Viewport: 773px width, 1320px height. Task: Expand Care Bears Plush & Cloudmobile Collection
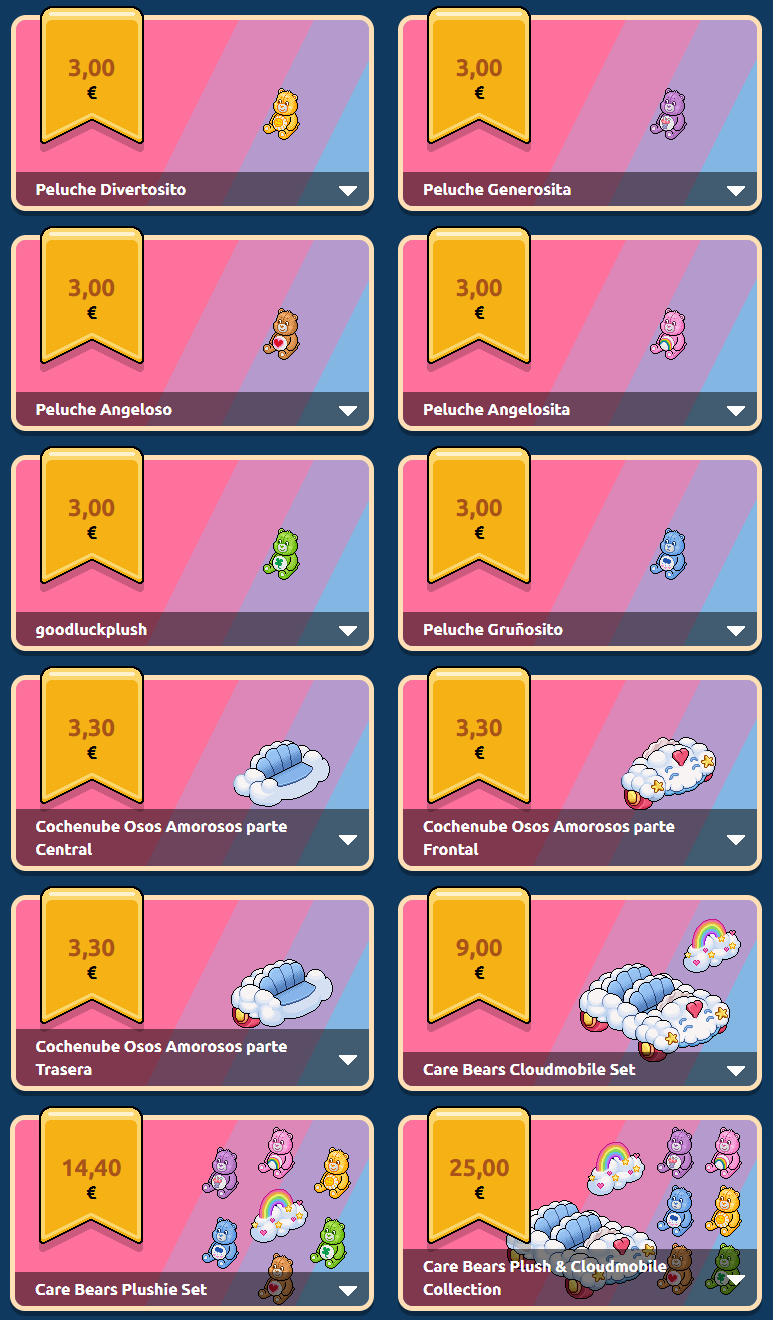click(x=735, y=1279)
